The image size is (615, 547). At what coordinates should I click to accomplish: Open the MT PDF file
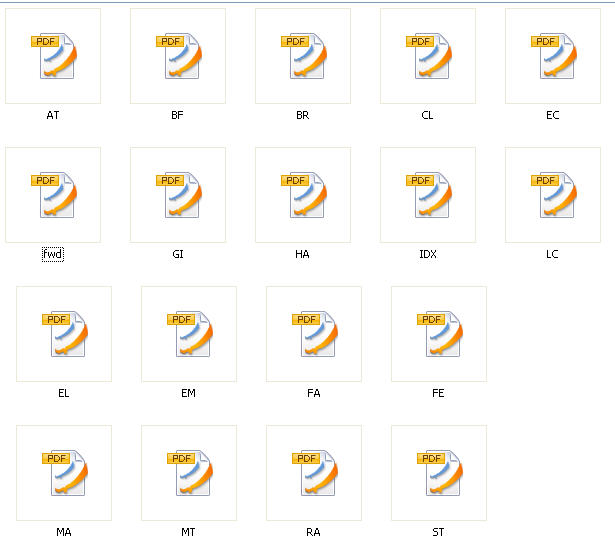click(x=189, y=473)
